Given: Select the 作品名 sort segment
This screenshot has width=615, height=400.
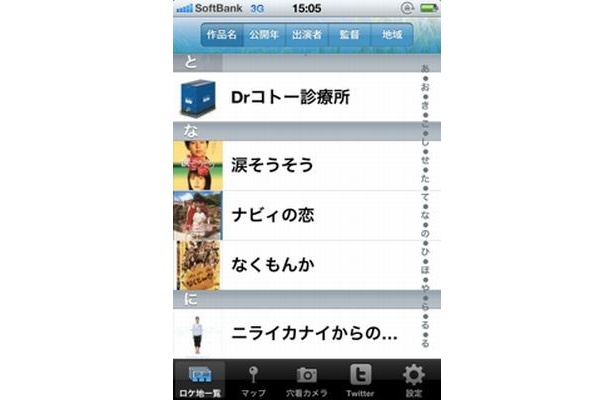Looking at the screenshot, I should pos(222,35).
